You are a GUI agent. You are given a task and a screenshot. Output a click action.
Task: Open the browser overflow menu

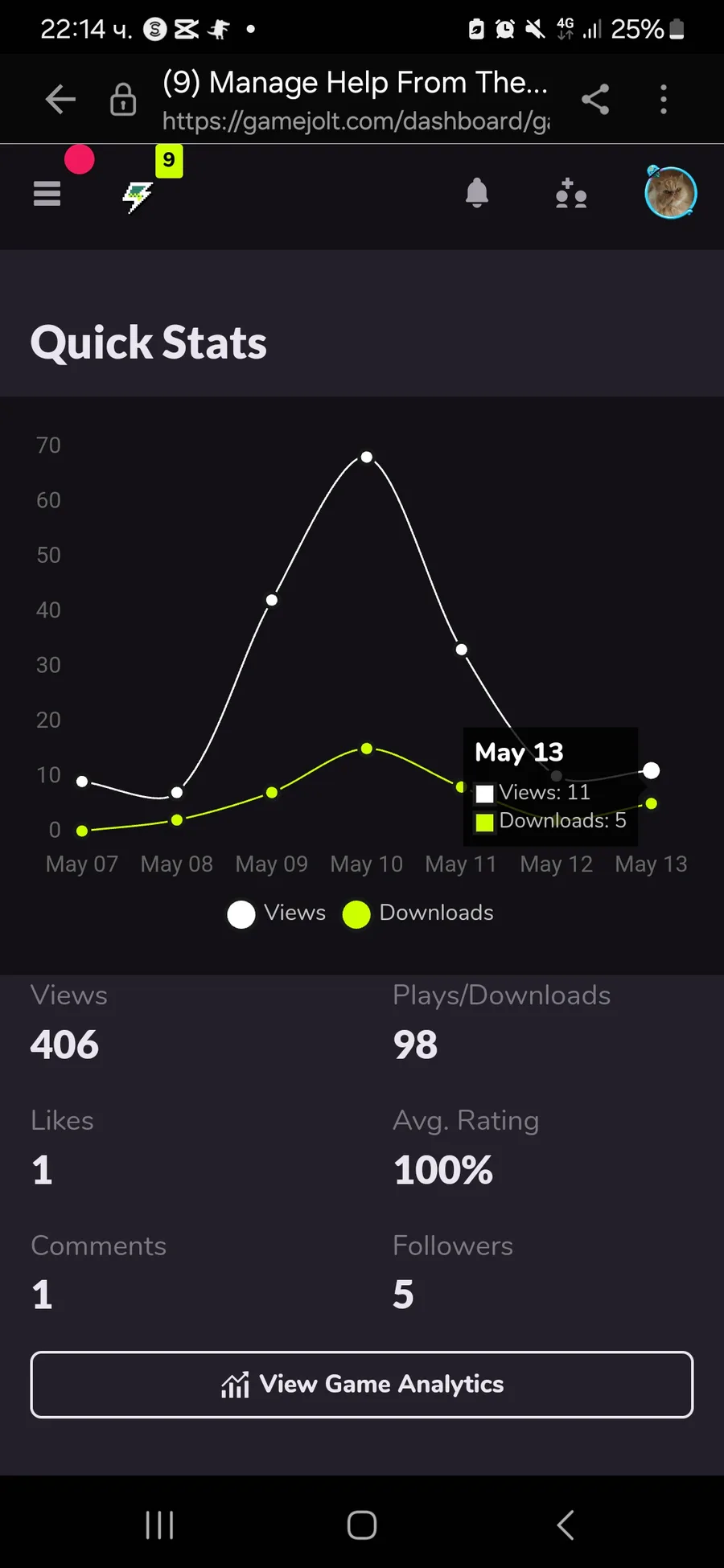(x=664, y=99)
